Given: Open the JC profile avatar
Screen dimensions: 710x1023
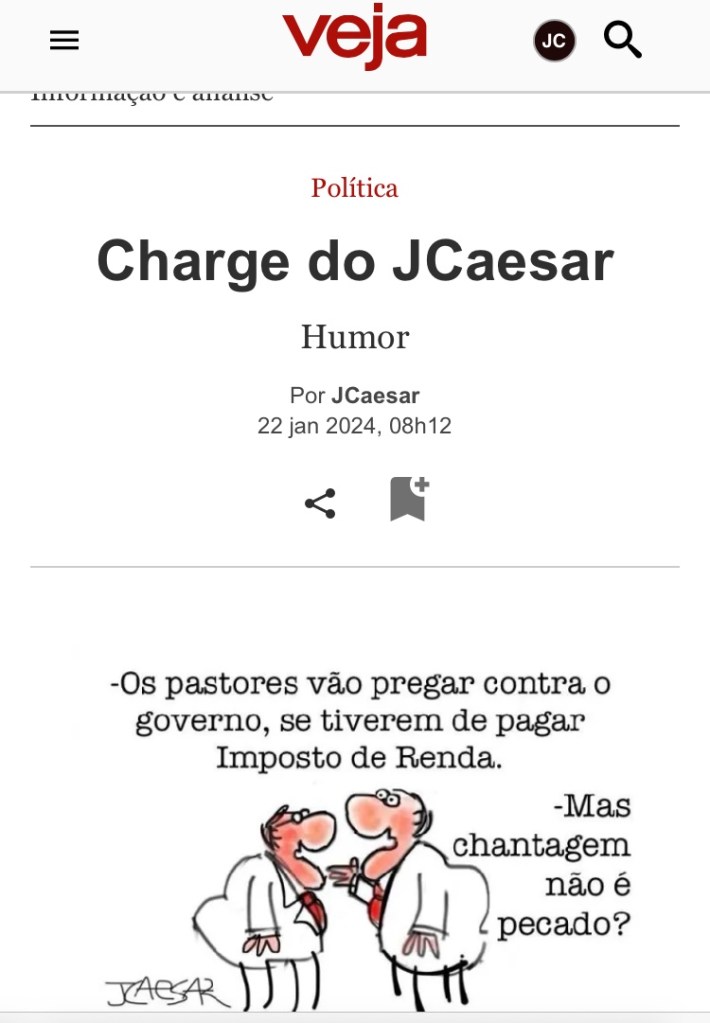Looking at the screenshot, I should pyautogui.click(x=554, y=41).
